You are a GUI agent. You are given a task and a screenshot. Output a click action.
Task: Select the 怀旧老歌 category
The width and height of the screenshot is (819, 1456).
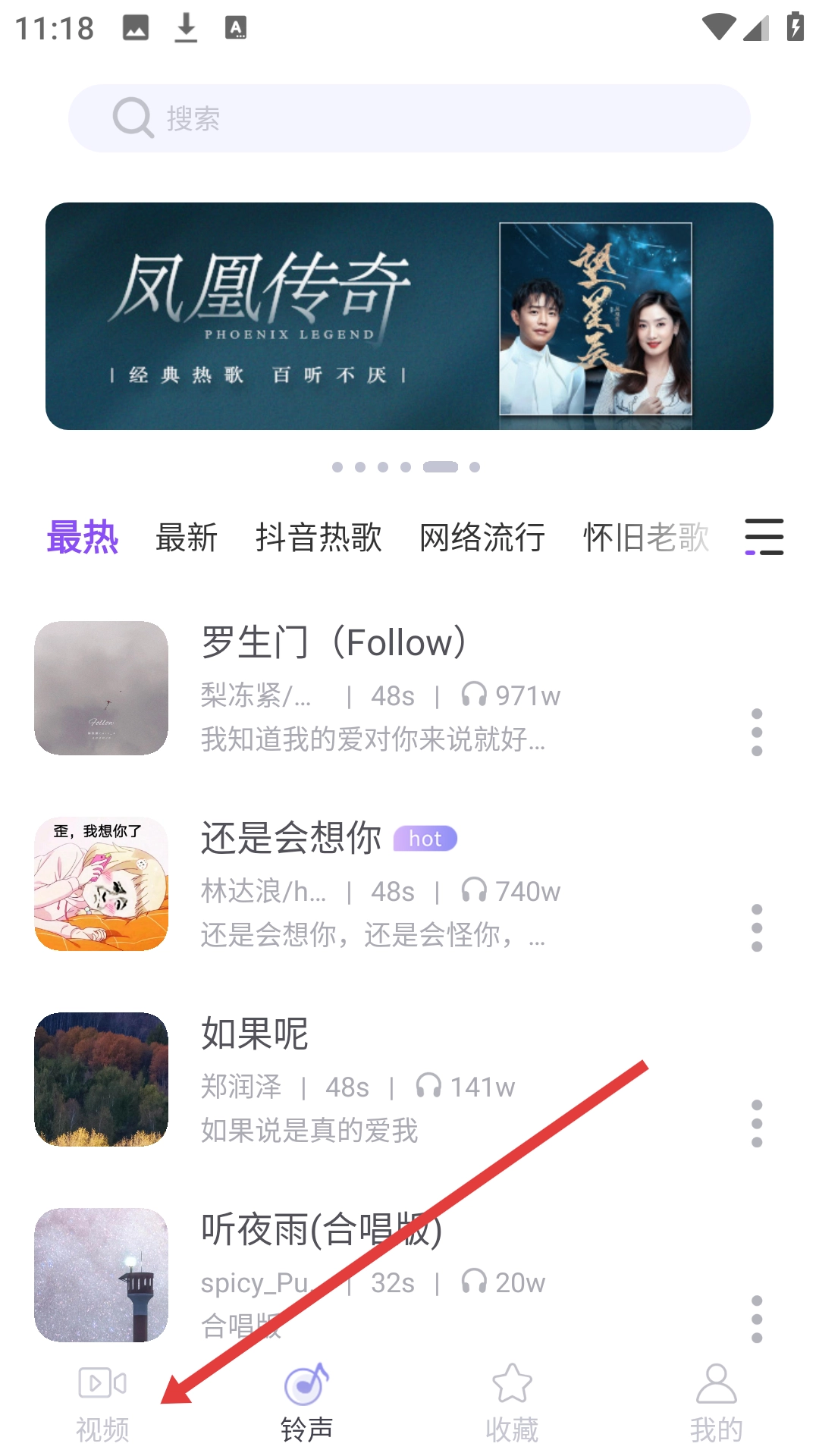click(x=646, y=538)
